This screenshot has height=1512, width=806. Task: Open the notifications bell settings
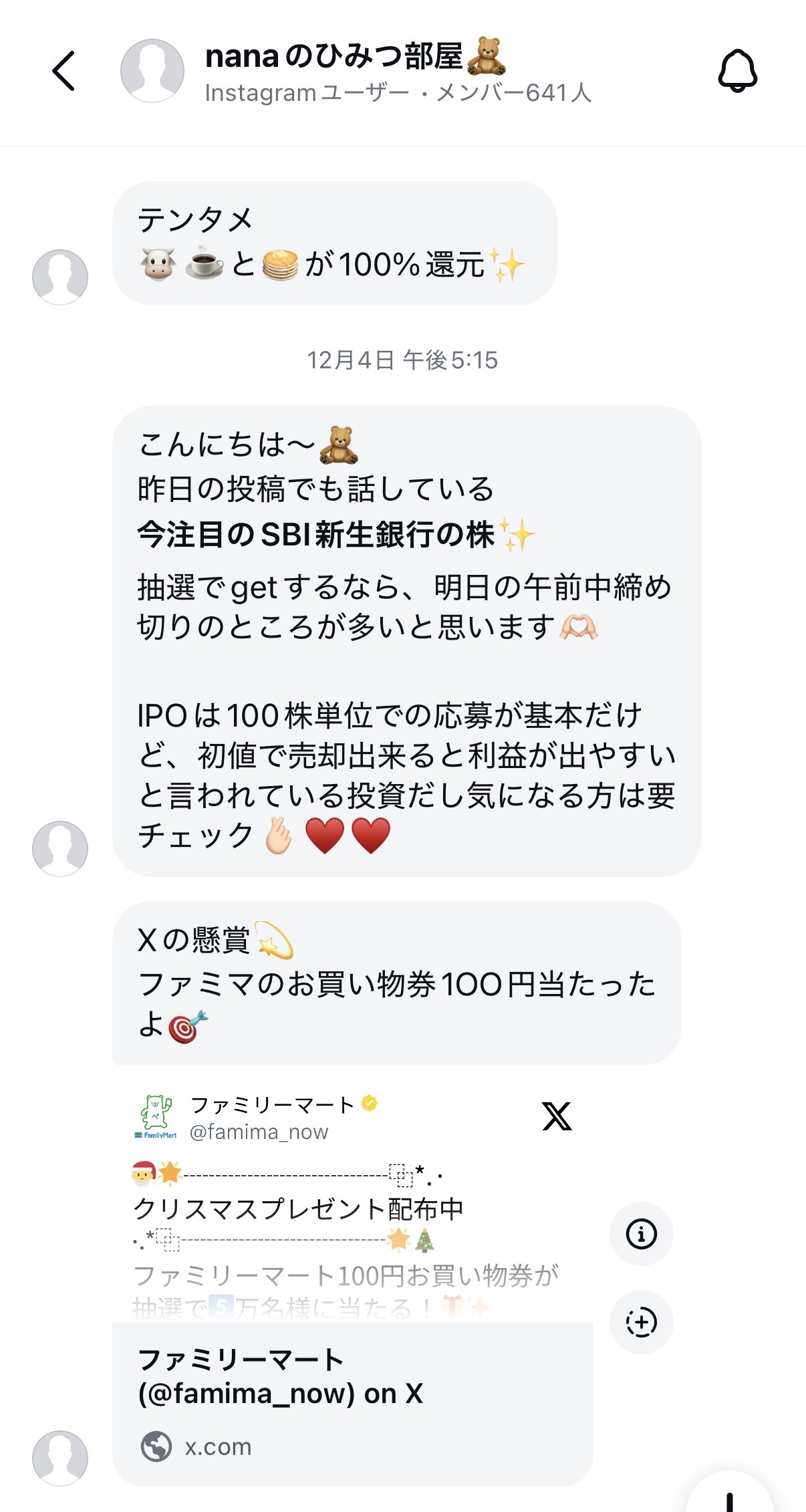[737, 71]
